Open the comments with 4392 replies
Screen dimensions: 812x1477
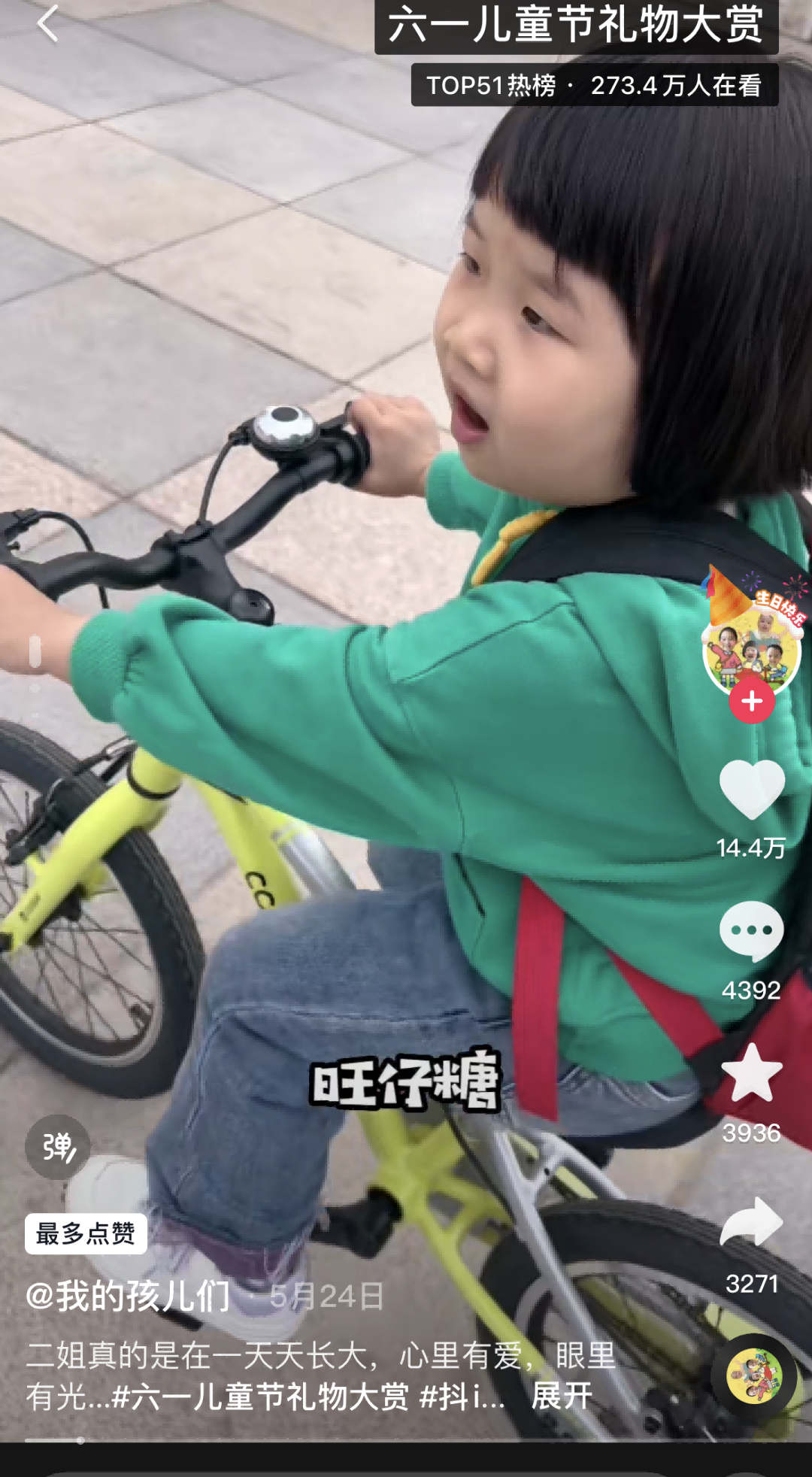coord(752,932)
